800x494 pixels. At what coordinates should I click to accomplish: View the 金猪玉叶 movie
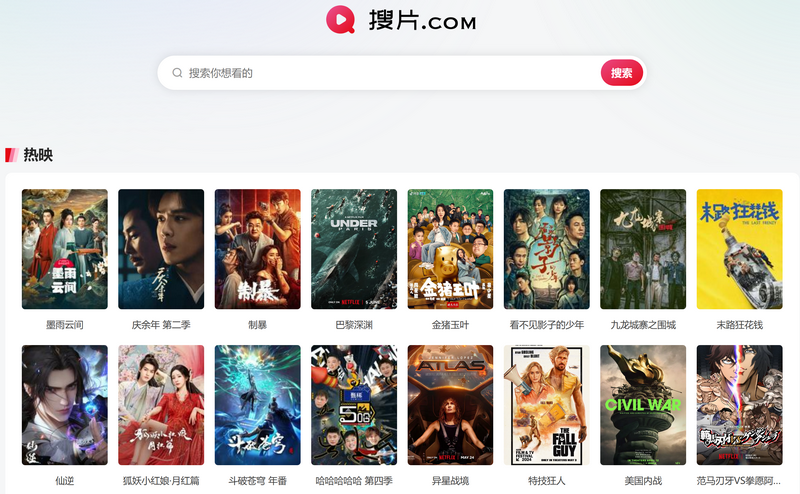pos(450,249)
